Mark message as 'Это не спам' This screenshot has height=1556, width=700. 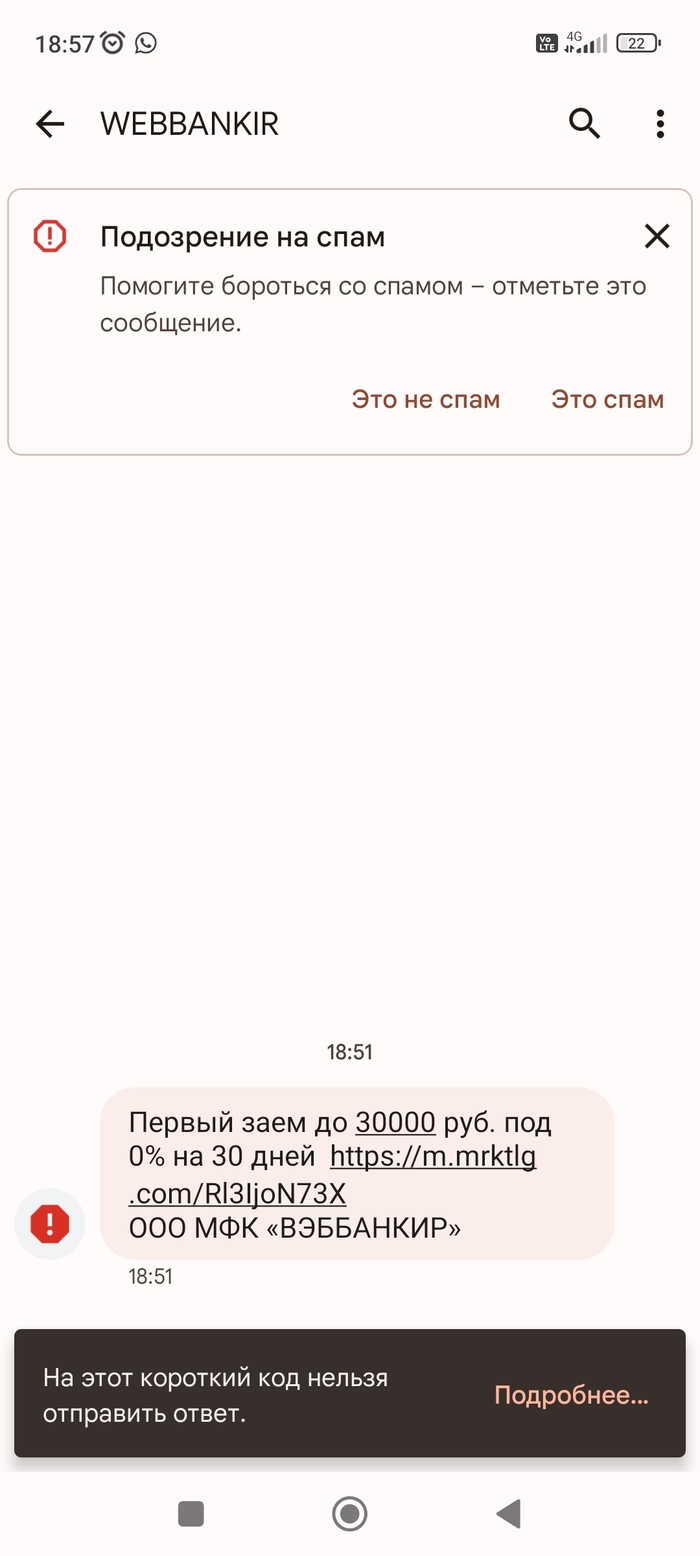[x=425, y=399]
